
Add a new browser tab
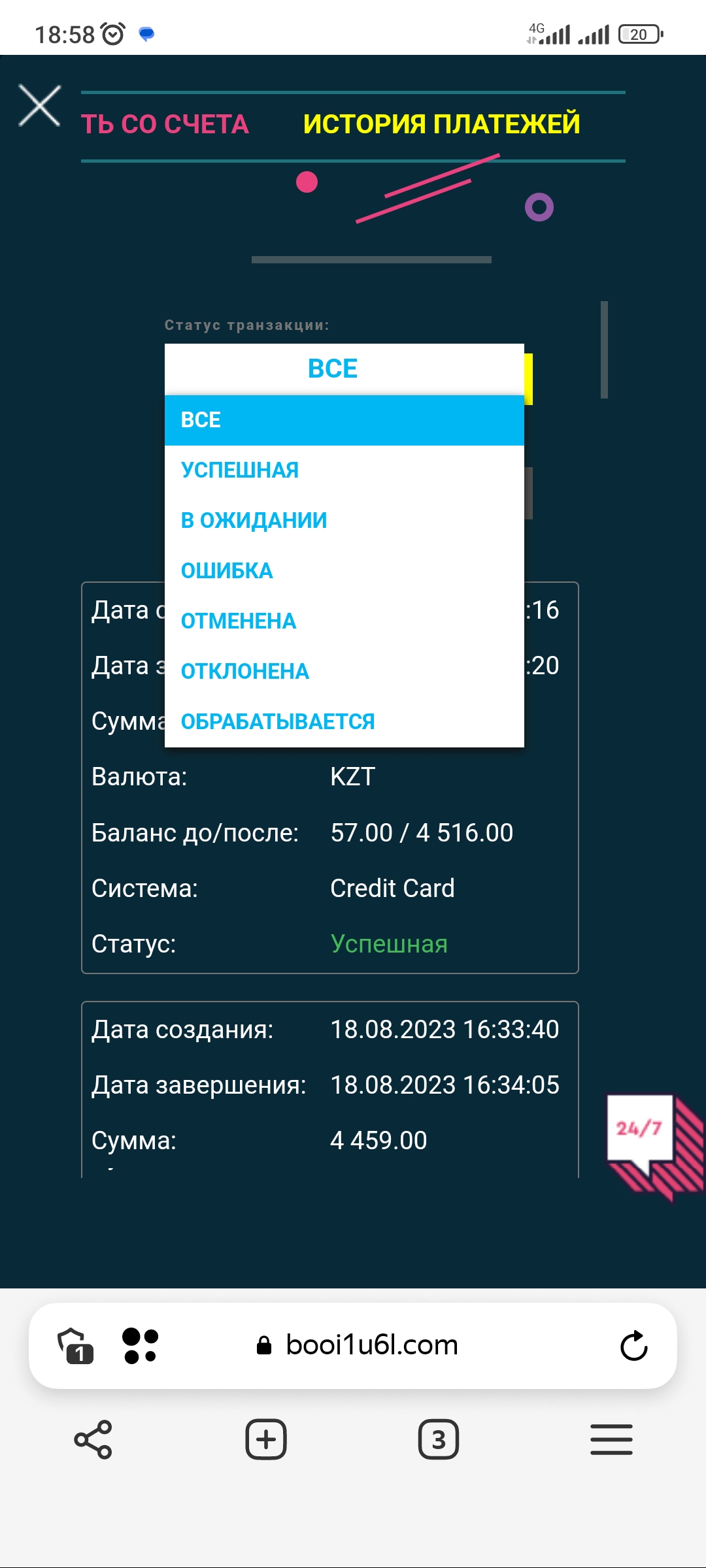[266, 1439]
